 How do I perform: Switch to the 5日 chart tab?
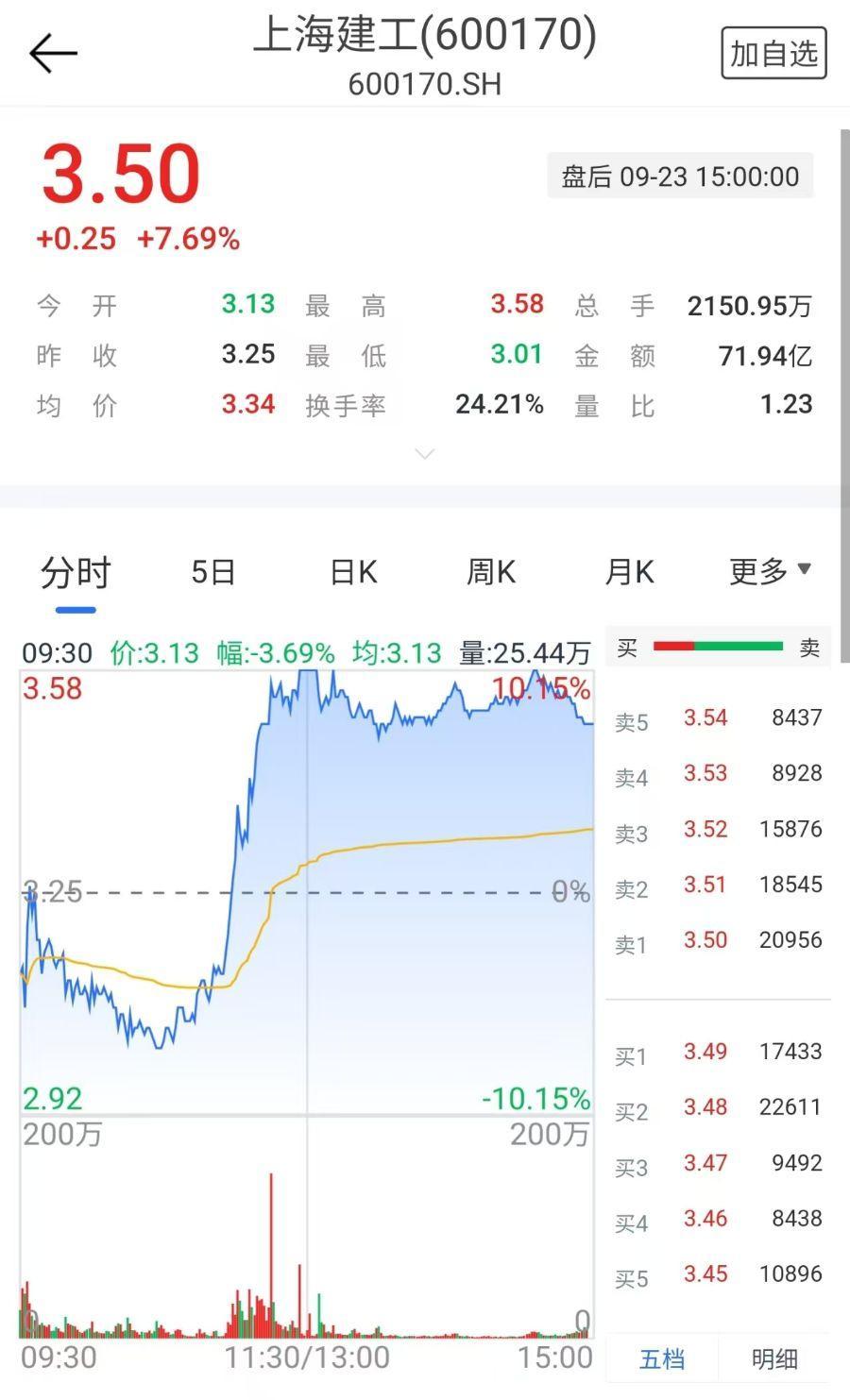(x=212, y=572)
